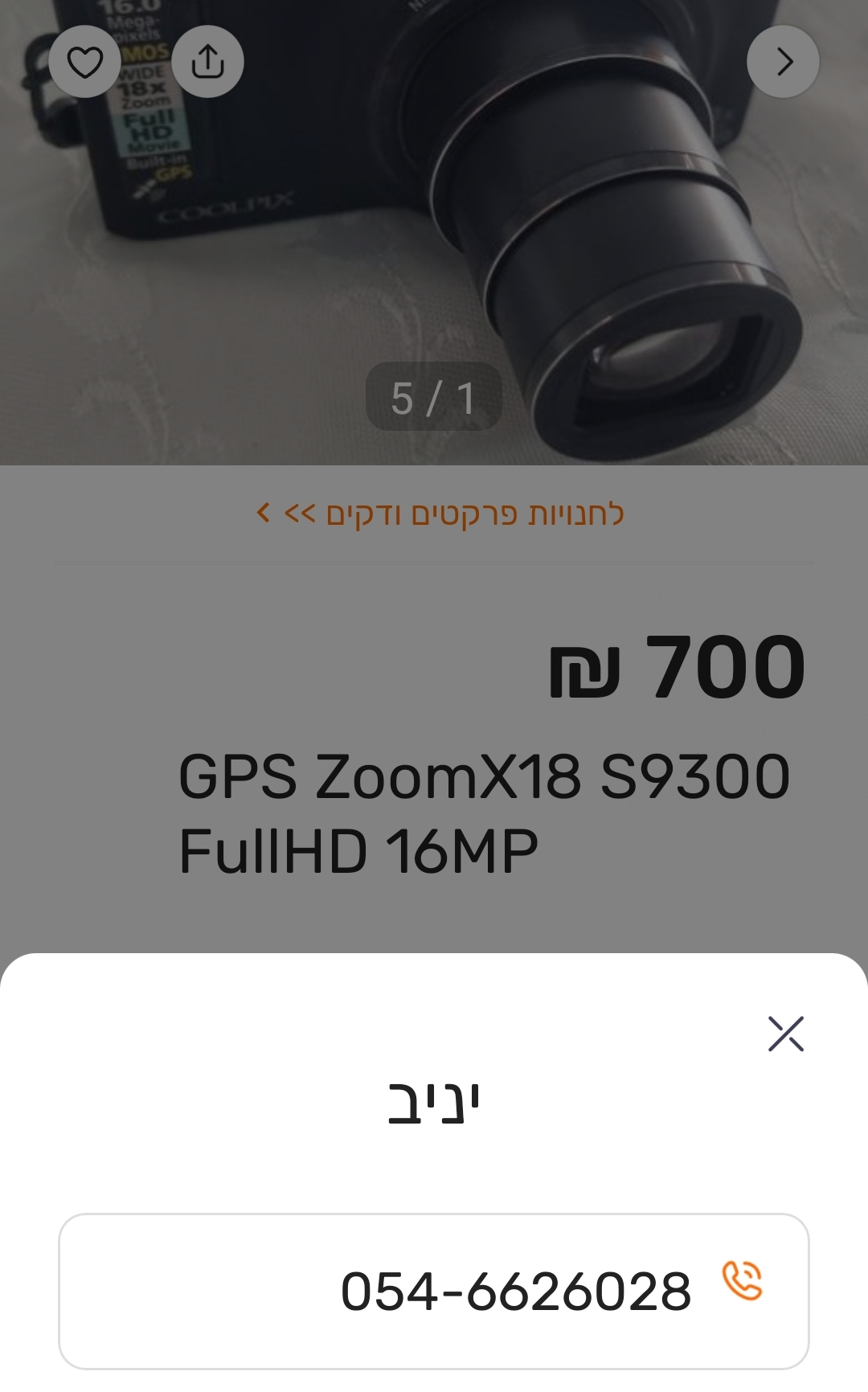Close the seller contact sheet
The image size is (868, 1392).
coord(785,1034)
